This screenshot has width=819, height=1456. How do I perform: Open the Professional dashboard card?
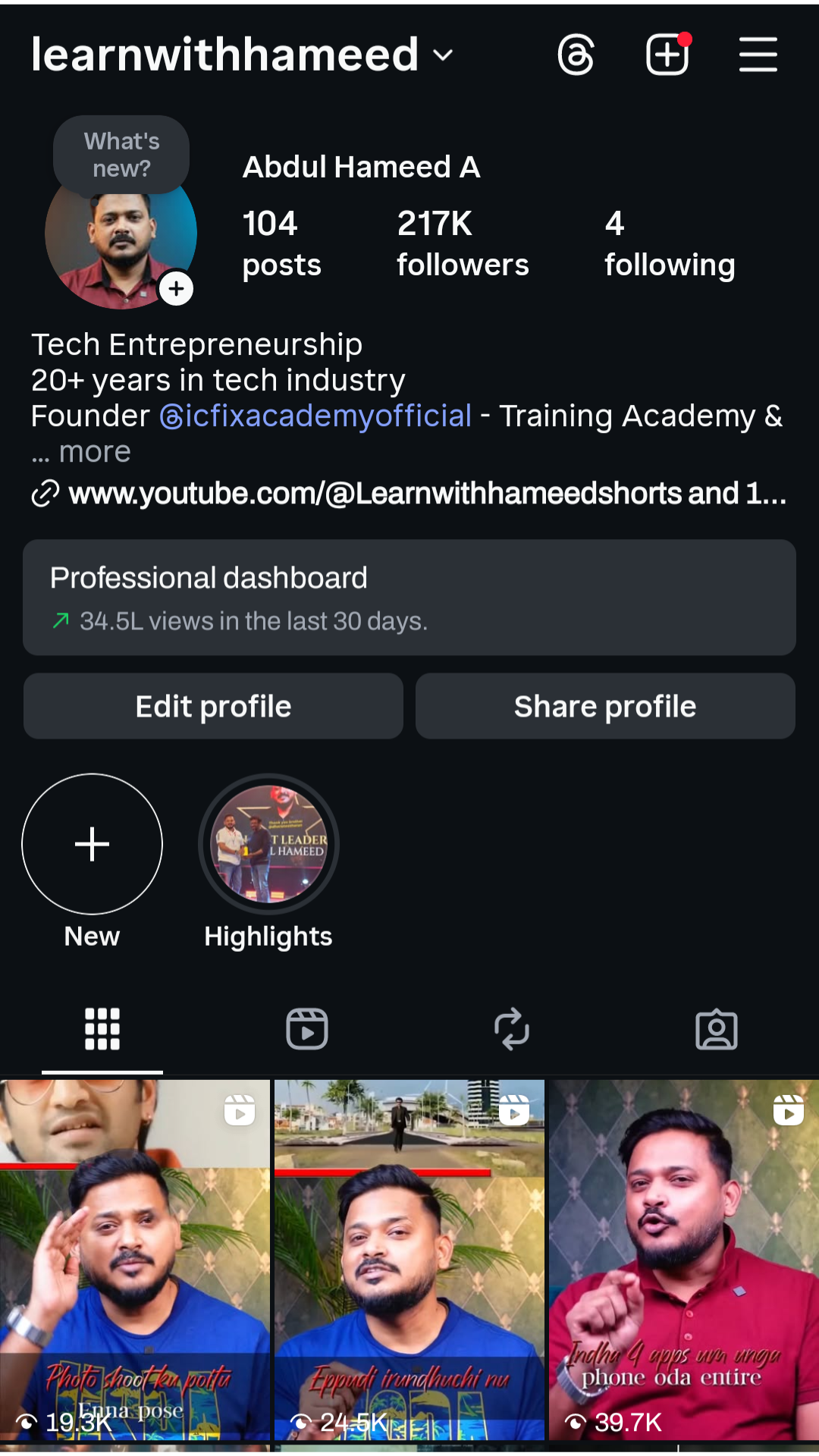[x=409, y=598]
